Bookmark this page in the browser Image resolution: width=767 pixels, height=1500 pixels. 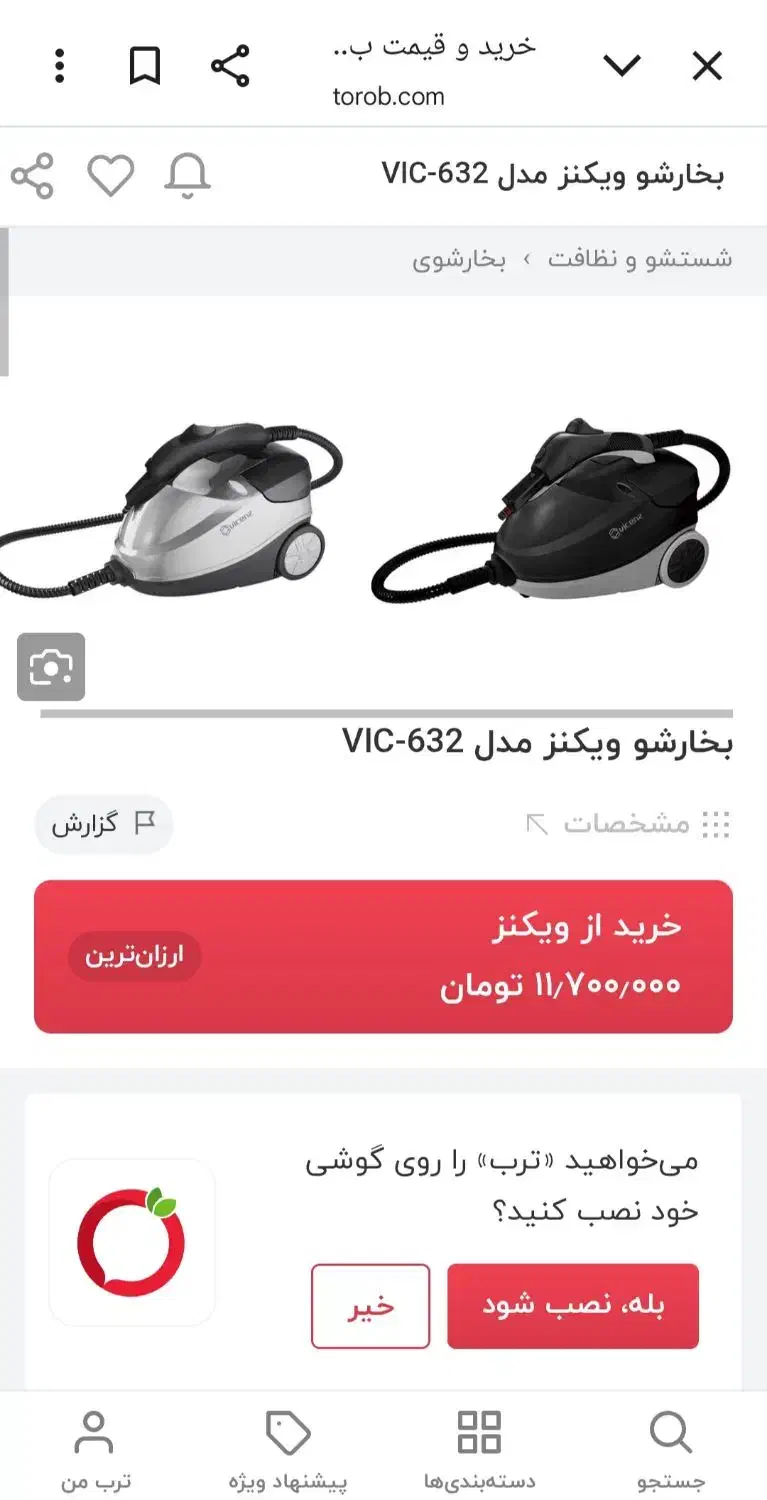click(145, 67)
